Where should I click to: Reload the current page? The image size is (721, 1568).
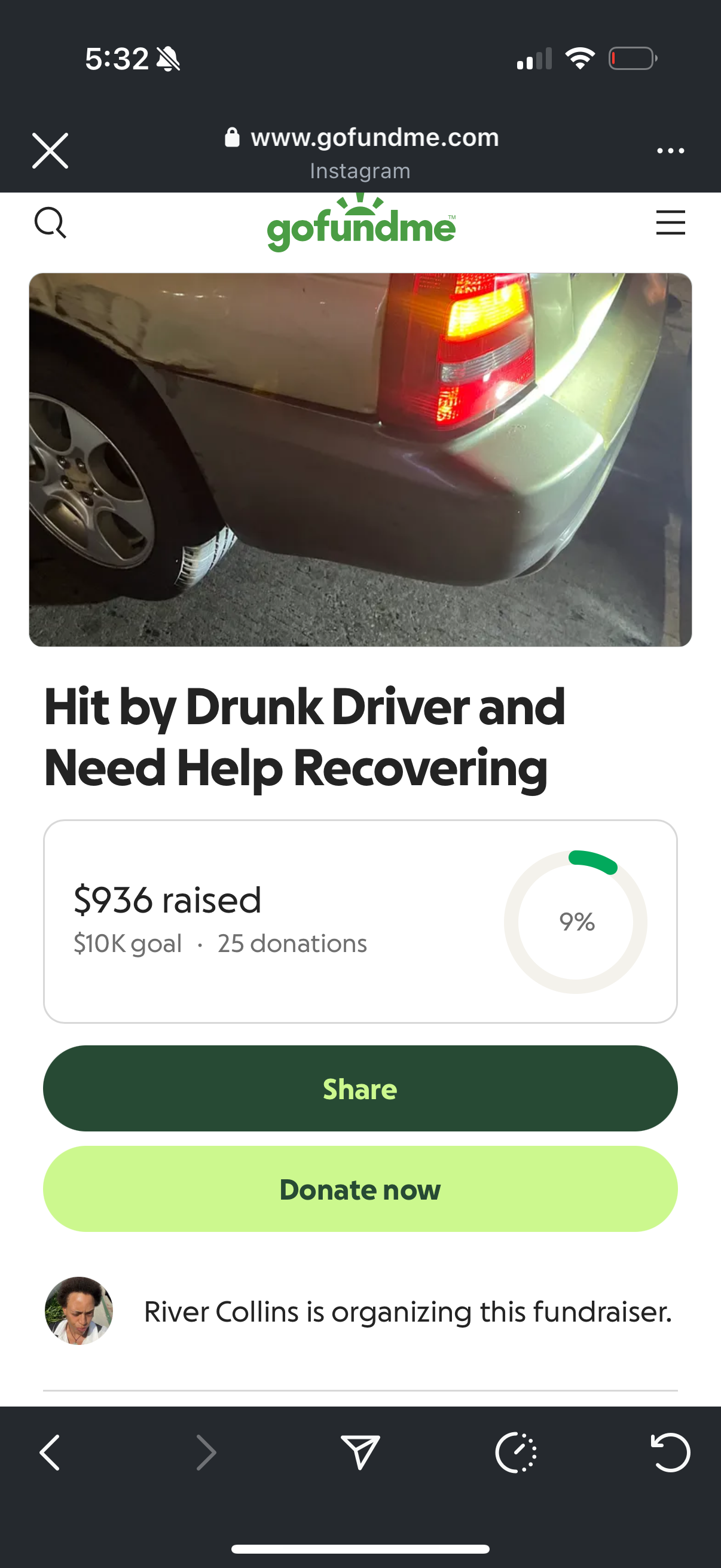click(x=670, y=1453)
